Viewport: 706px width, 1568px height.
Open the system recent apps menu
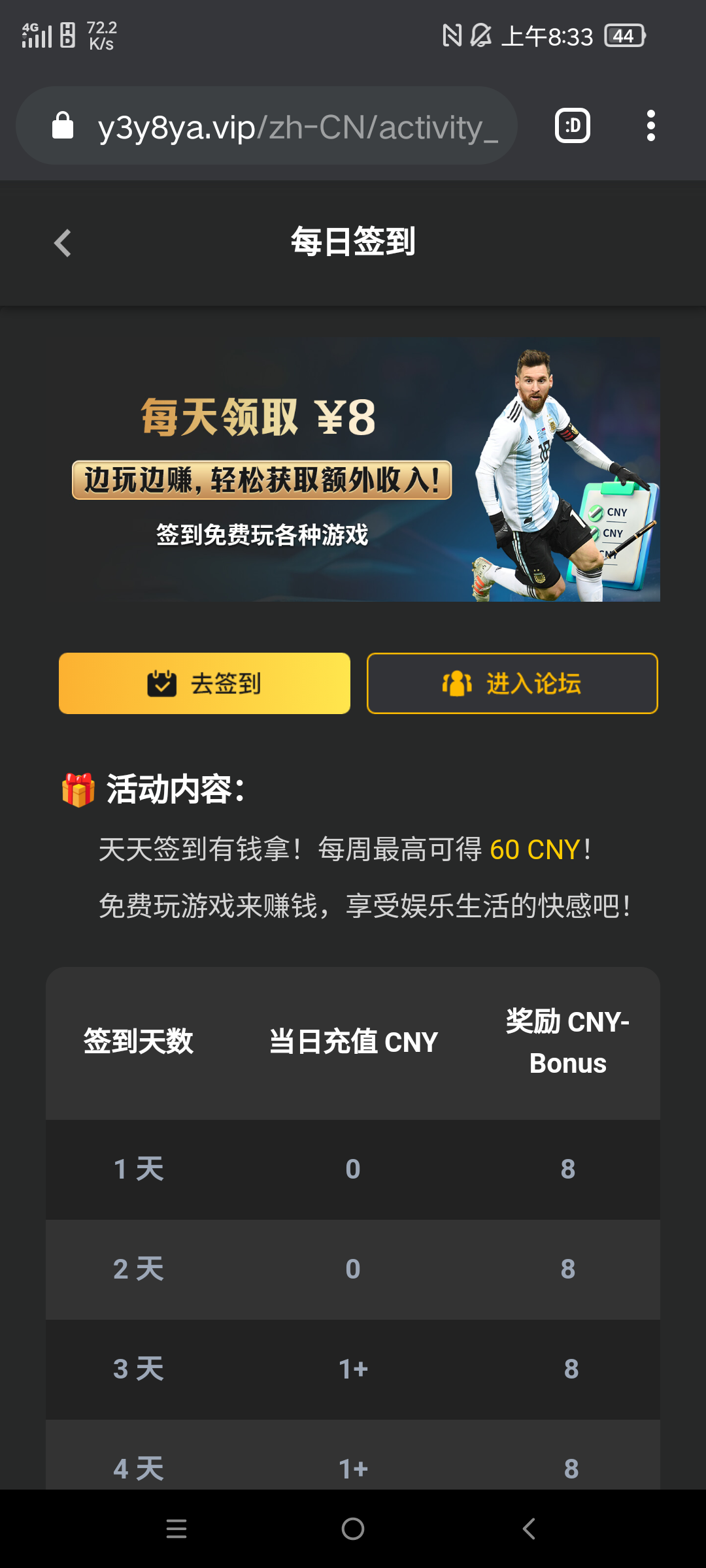click(x=176, y=1529)
